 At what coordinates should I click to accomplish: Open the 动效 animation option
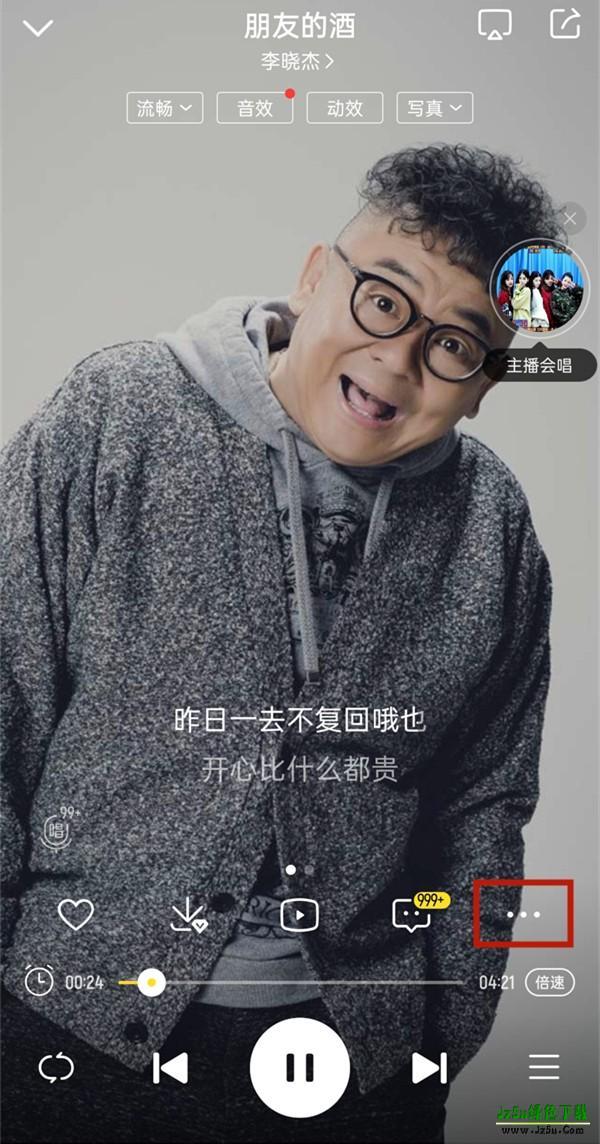pyautogui.click(x=345, y=108)
